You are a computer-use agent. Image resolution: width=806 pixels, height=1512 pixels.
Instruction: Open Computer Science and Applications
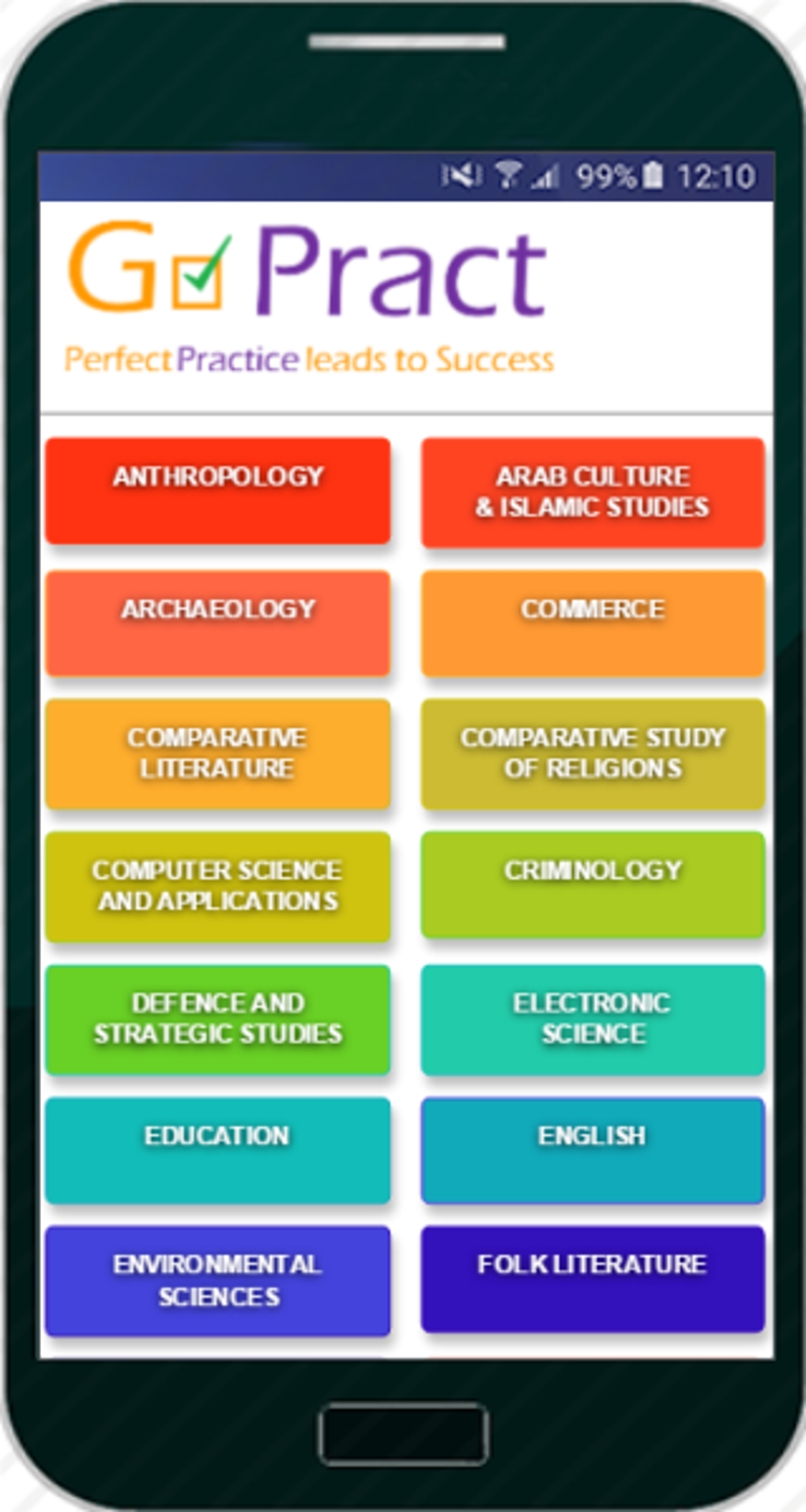click(x=217, y=885)
